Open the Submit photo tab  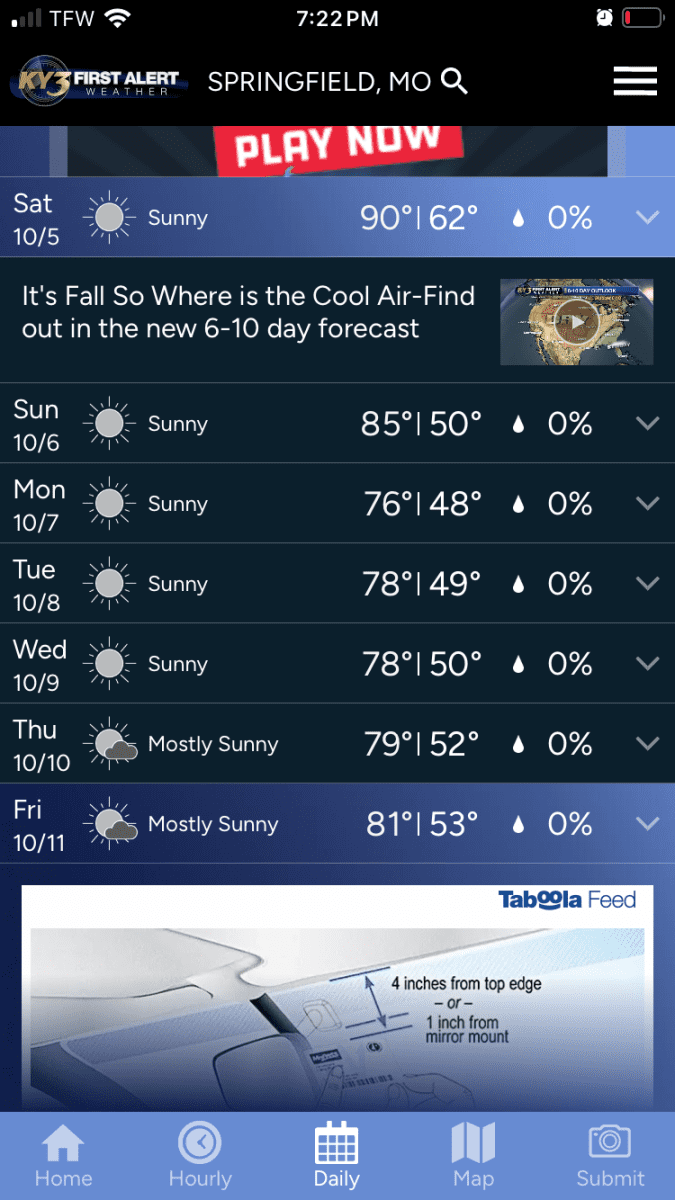pos(610,1156)
